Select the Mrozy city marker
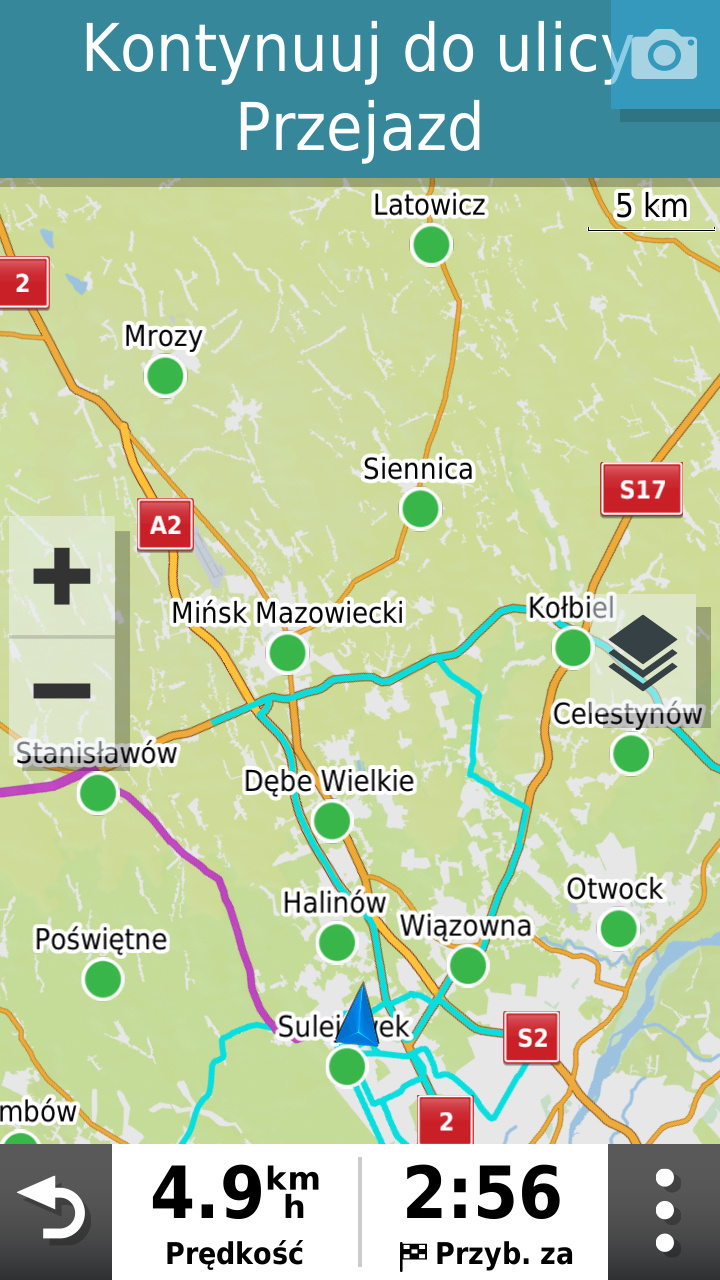 (165, 376)
